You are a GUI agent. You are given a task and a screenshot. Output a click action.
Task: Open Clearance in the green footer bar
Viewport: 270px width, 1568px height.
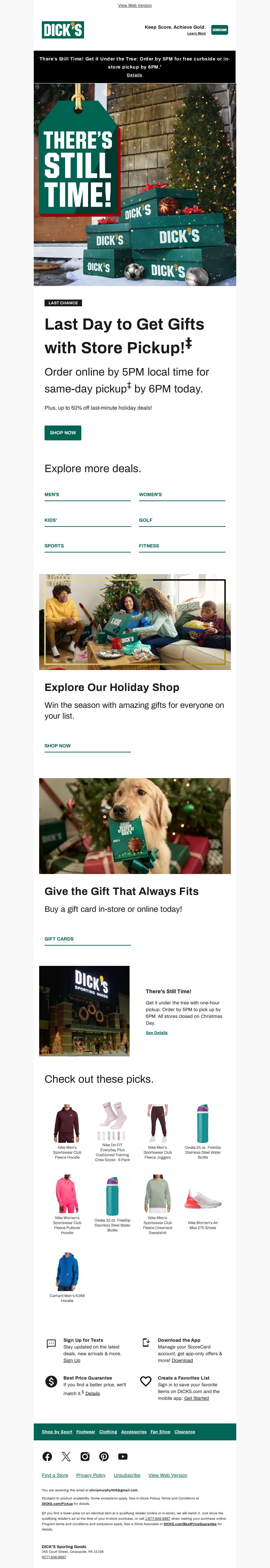(x=185, y=1432)
